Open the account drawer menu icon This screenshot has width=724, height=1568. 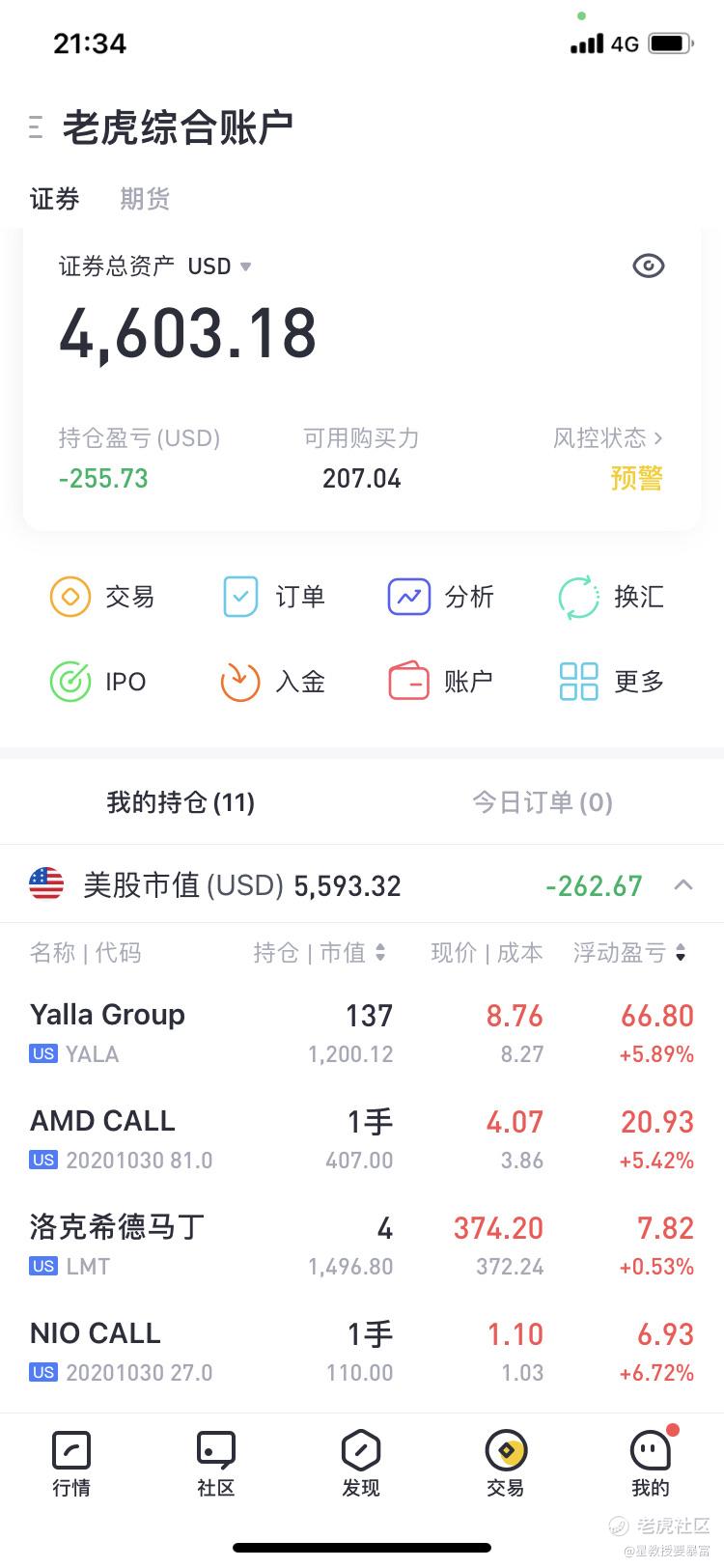pos(36,127)
